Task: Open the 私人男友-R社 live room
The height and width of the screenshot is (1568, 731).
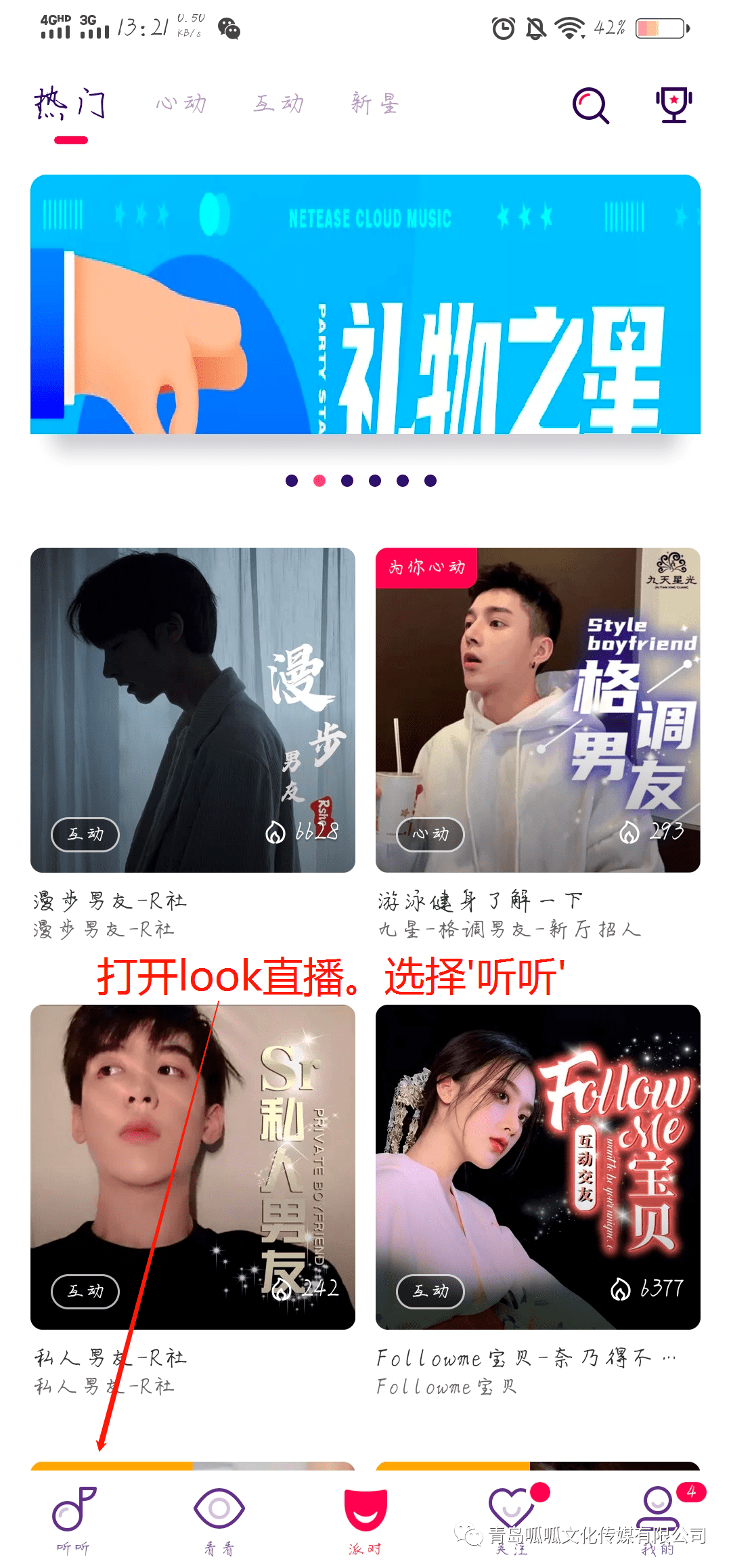Action: point(193,1167)
